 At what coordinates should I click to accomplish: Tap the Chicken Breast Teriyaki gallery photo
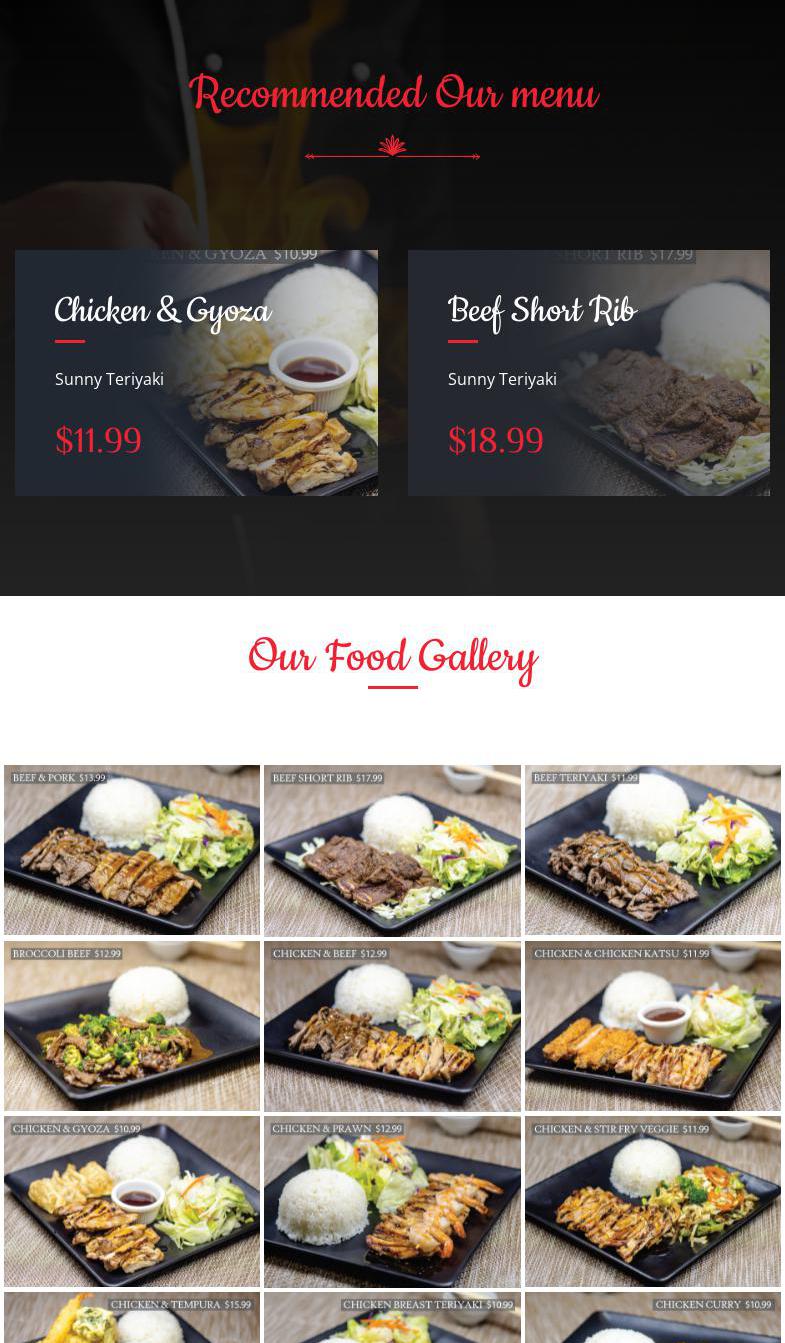click(x=392, y=1318)
